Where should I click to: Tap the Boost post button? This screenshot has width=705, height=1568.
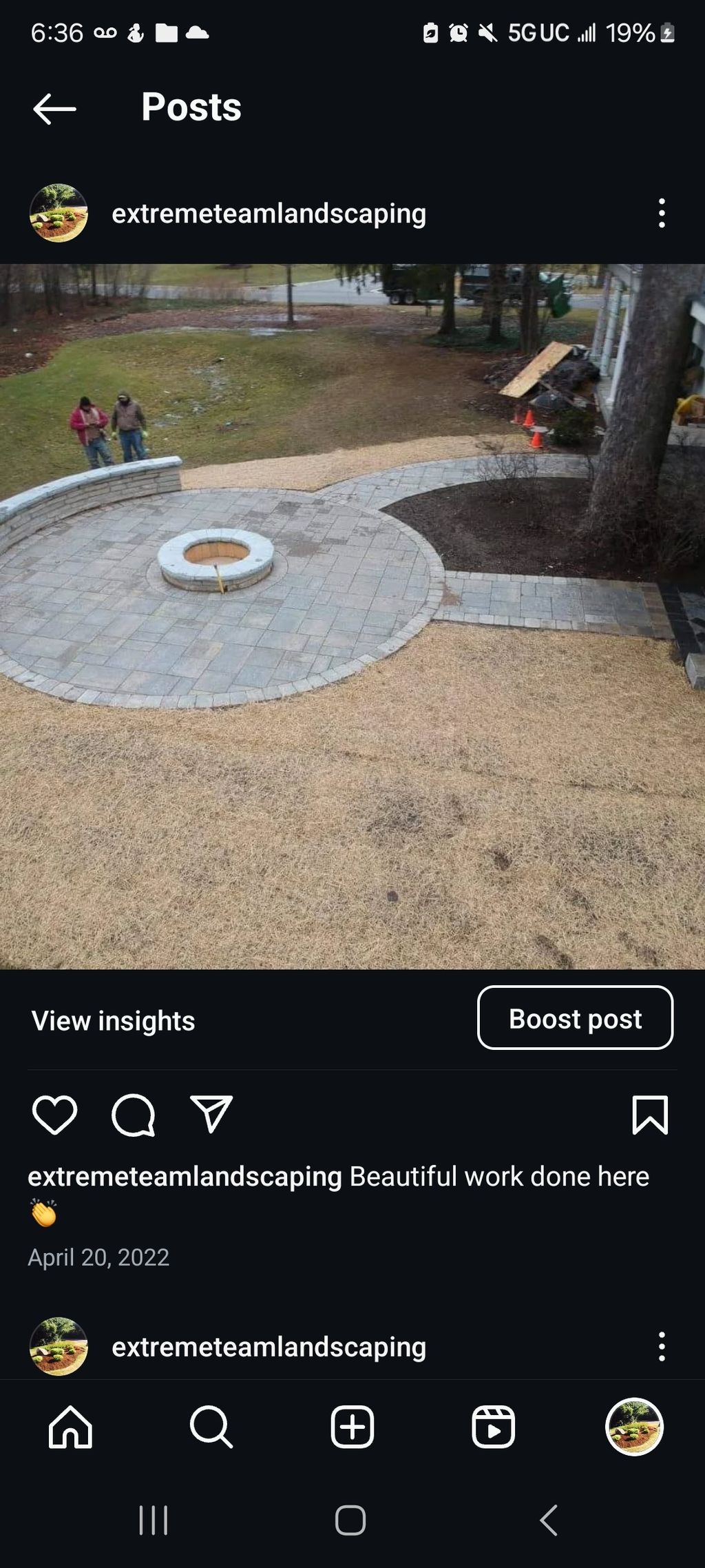[575, 1018]
